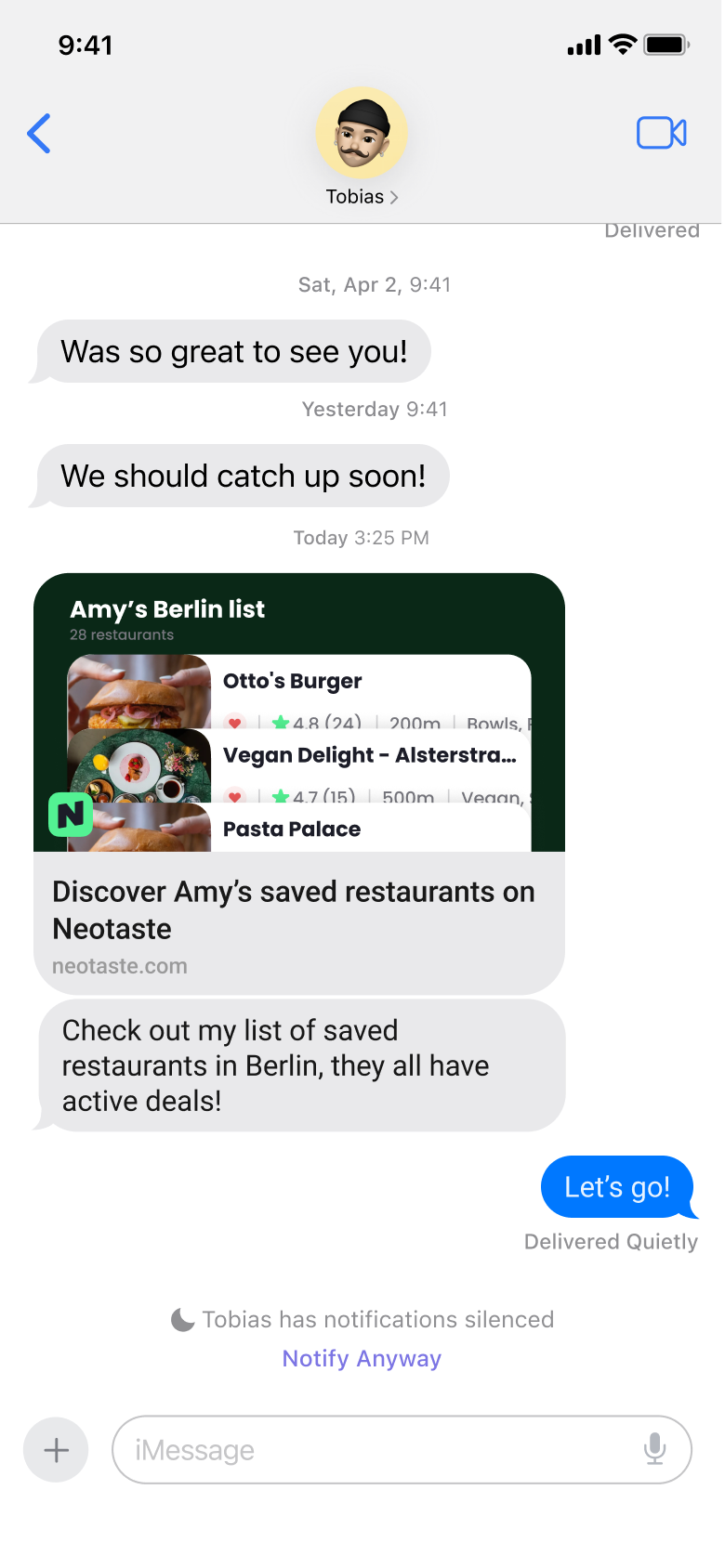Open Amy's Berlin list link preview
Screen dimensions: 725x1568
(298, 782)
